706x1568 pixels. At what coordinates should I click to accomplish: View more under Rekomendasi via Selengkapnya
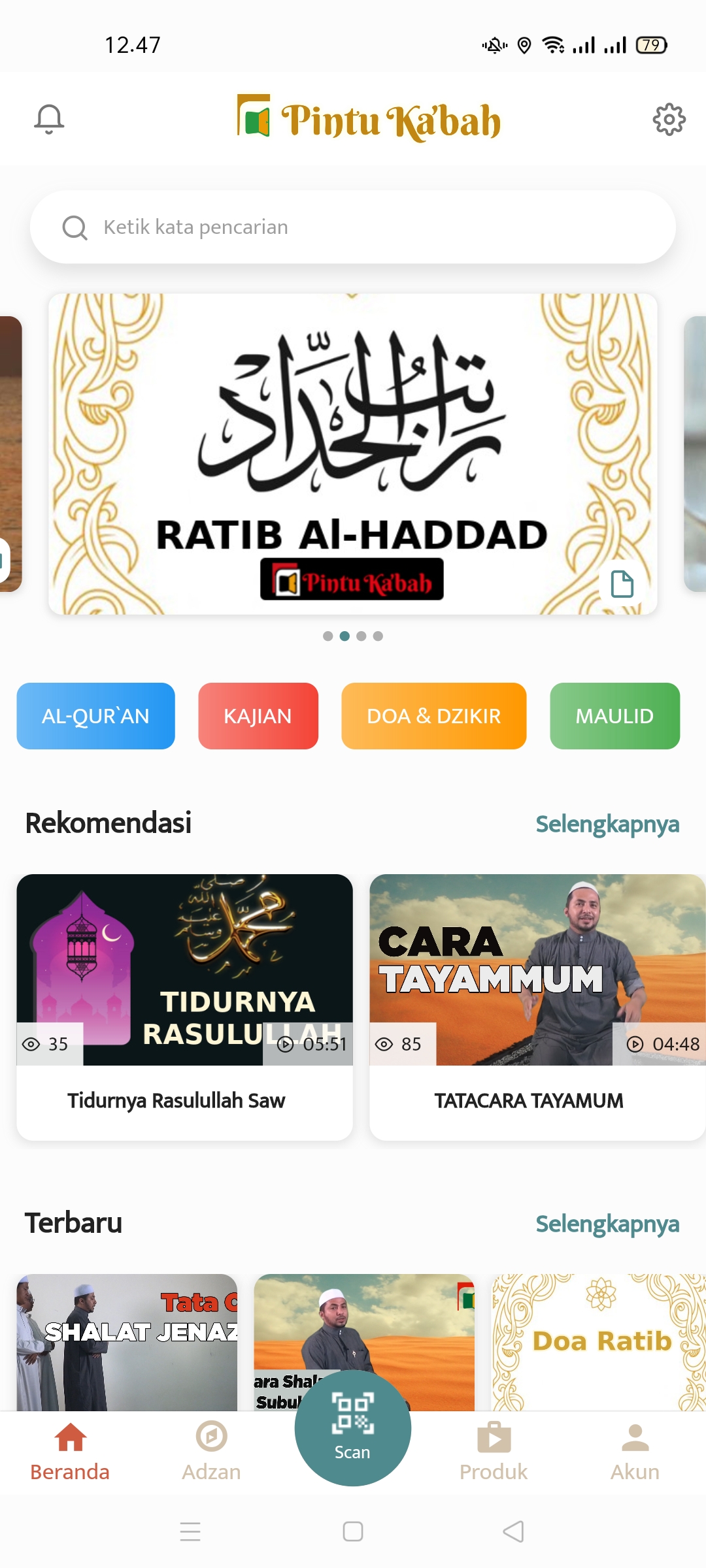[x=607, y=824]
